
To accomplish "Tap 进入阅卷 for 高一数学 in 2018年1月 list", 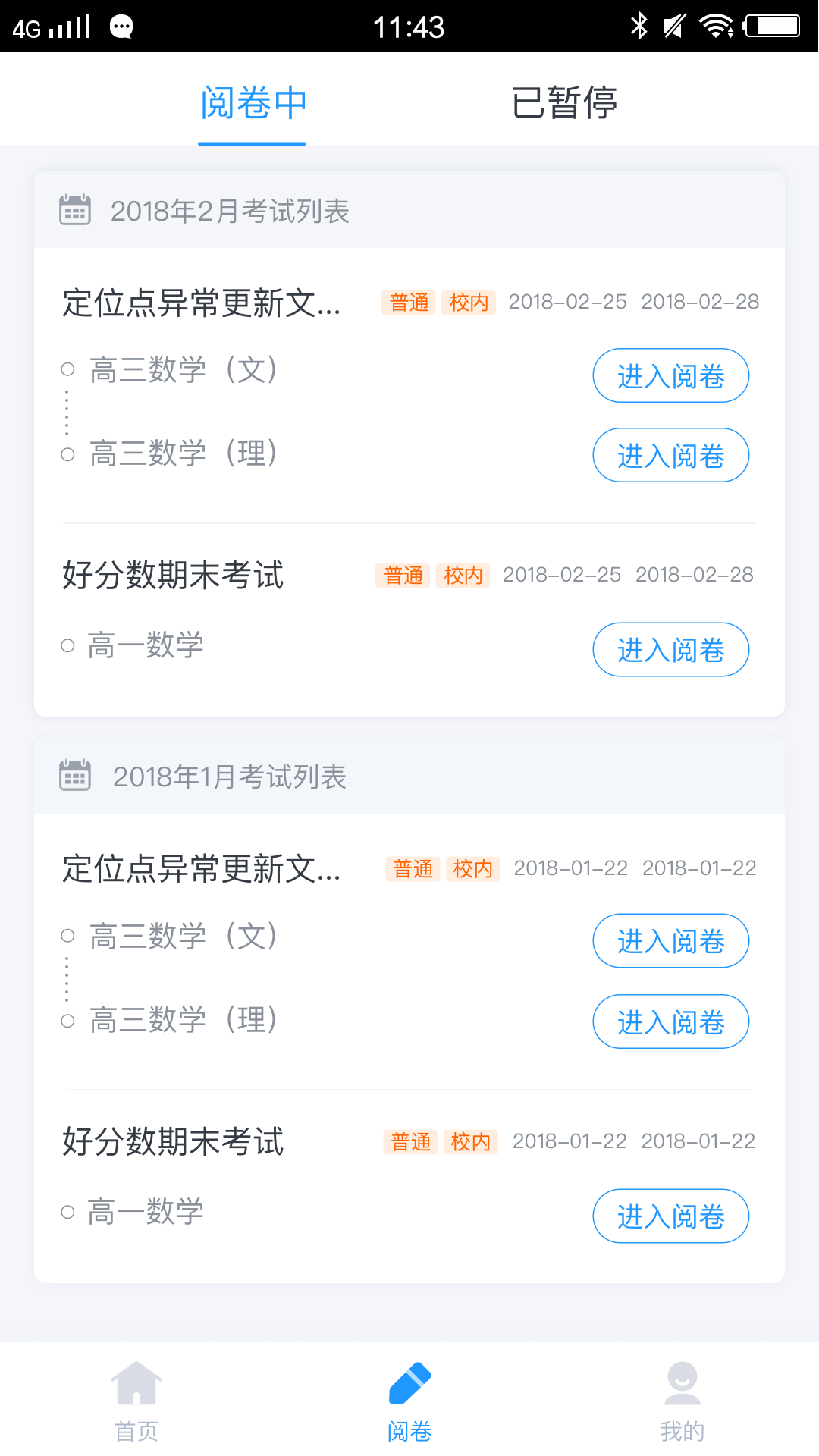I will [670, 1216].
